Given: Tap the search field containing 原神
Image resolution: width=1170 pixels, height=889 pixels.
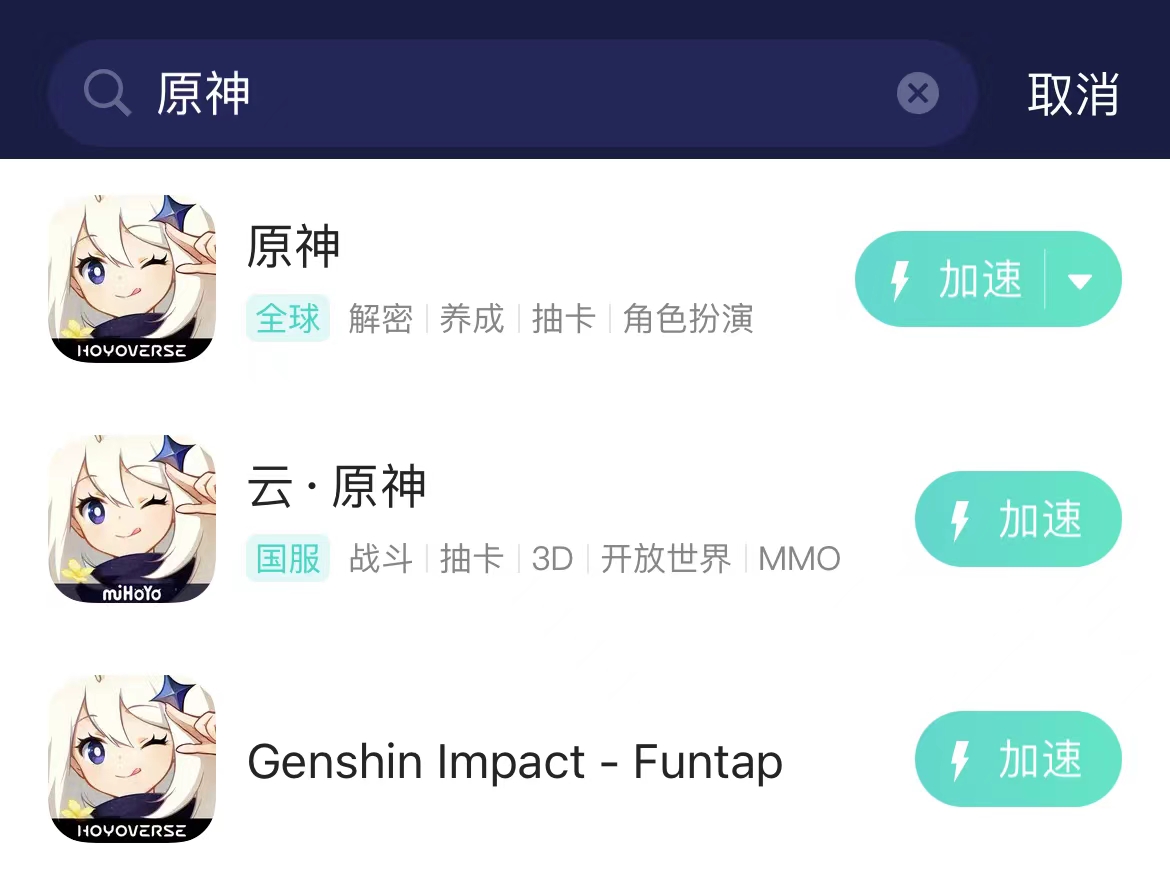Looking at the screenshot, I should click(500, 94).
